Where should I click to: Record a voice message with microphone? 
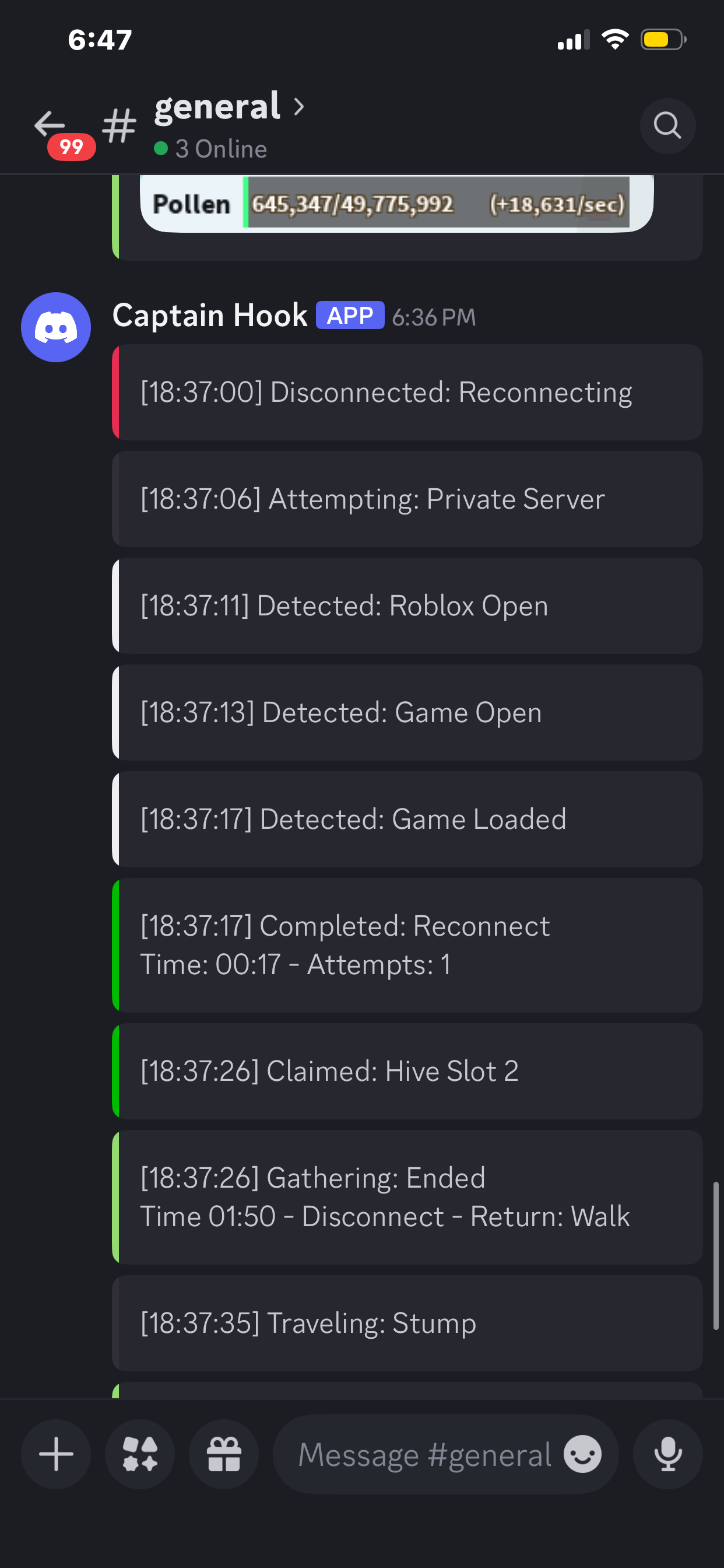[667, 1454]
